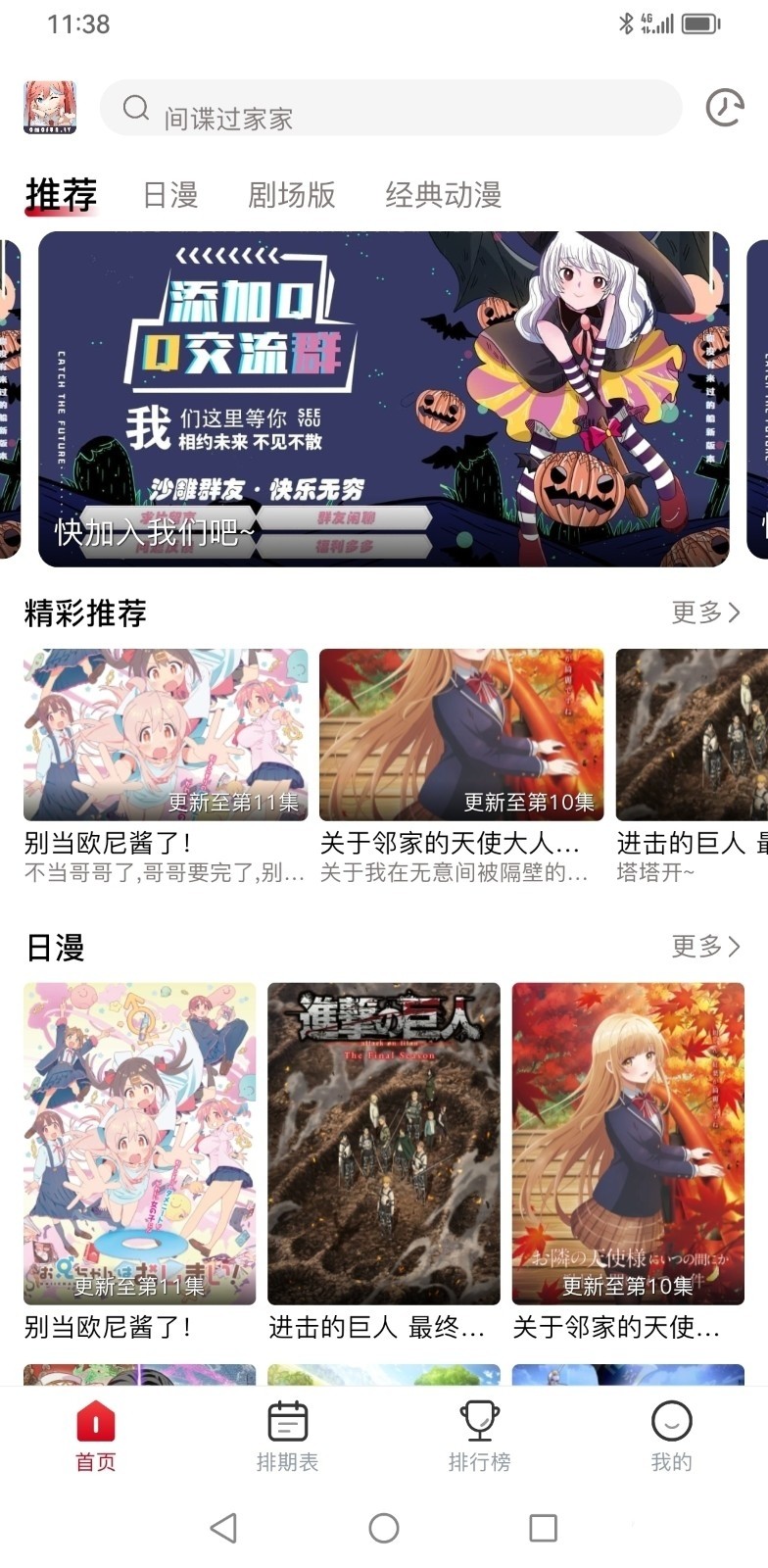
Task: Open the 排行榜 ranking tab
Action: pyautogui.click(x=479, y=1436)
